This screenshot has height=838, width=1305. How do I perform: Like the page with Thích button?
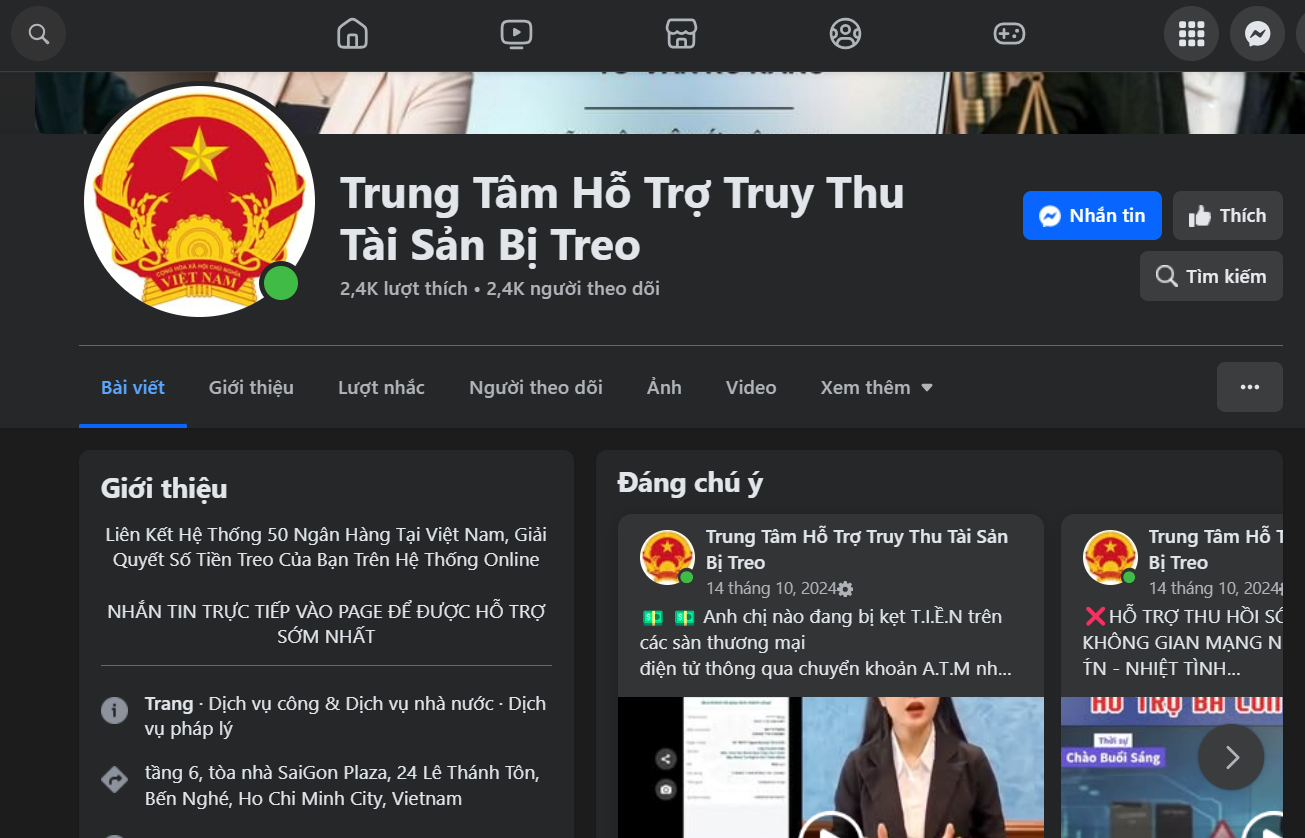point(1227,215)
